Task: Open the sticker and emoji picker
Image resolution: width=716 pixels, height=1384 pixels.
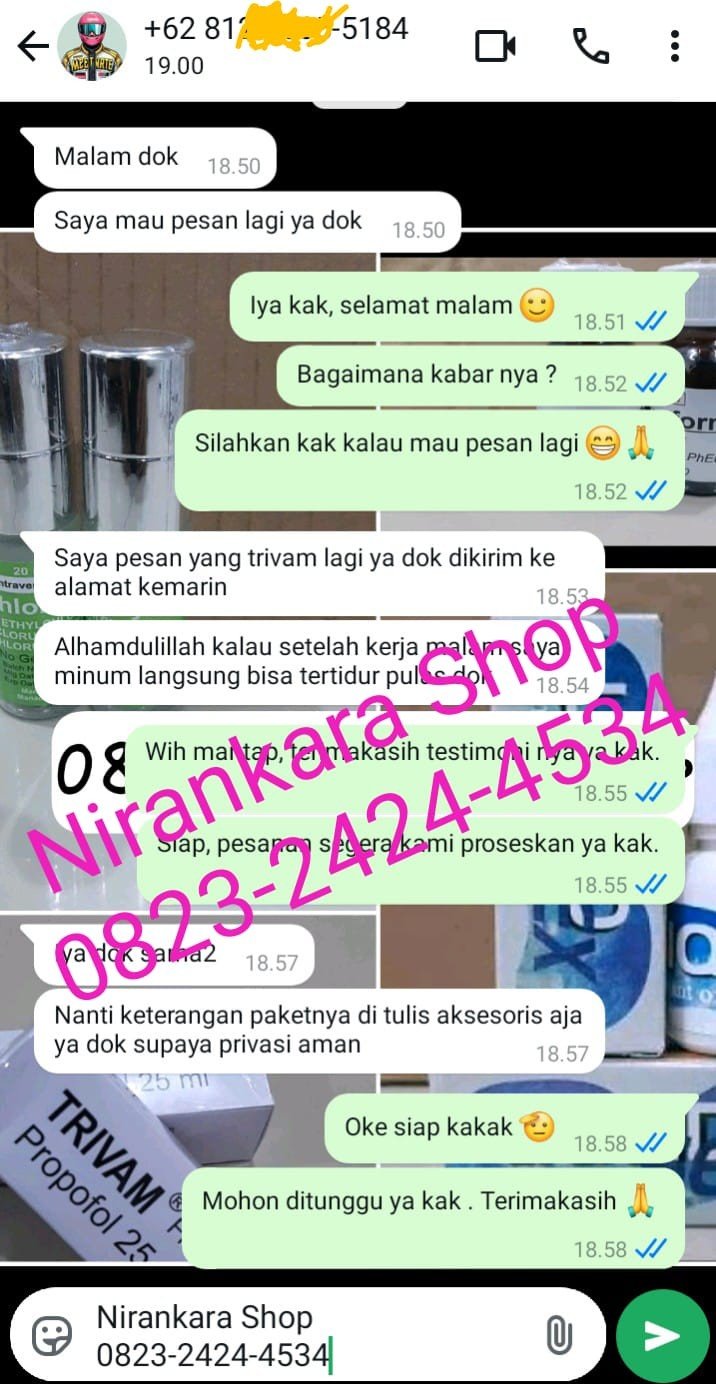Action: [x=50, y=1335]
